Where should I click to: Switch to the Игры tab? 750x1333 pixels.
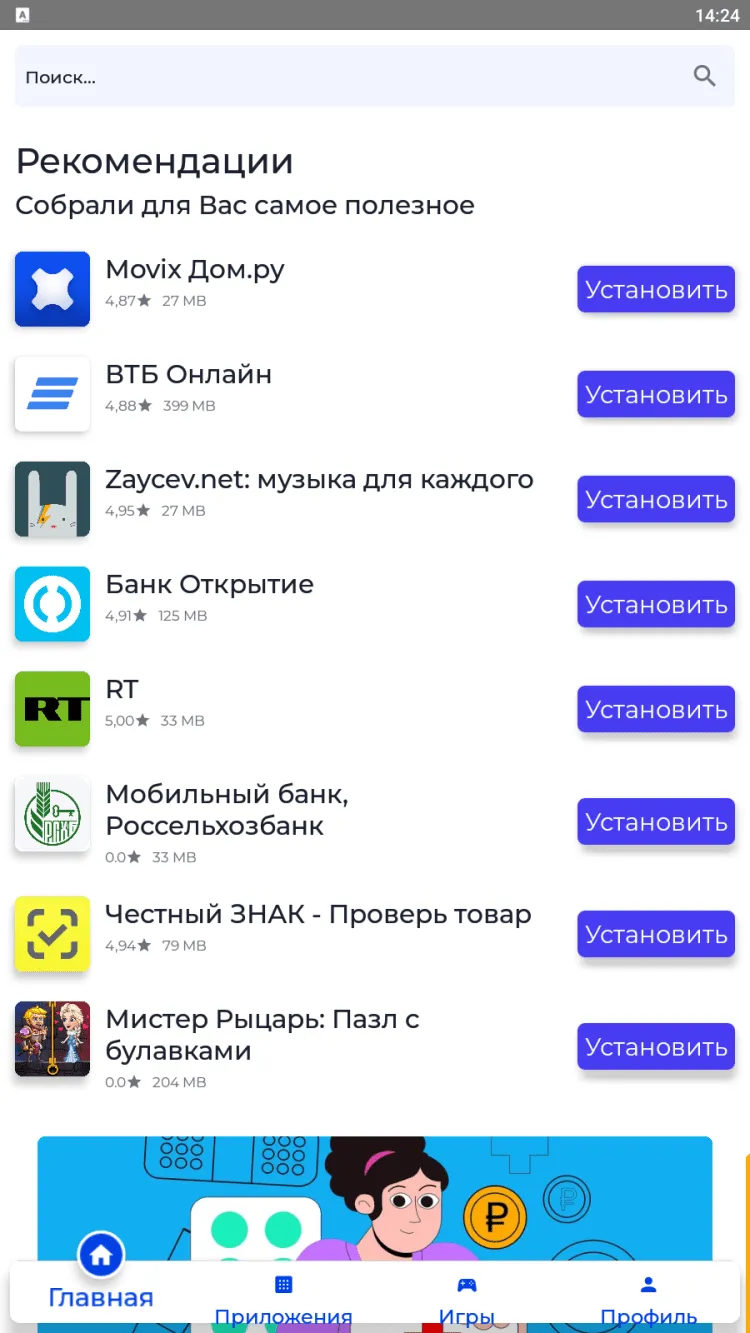tap(467, 1298)
